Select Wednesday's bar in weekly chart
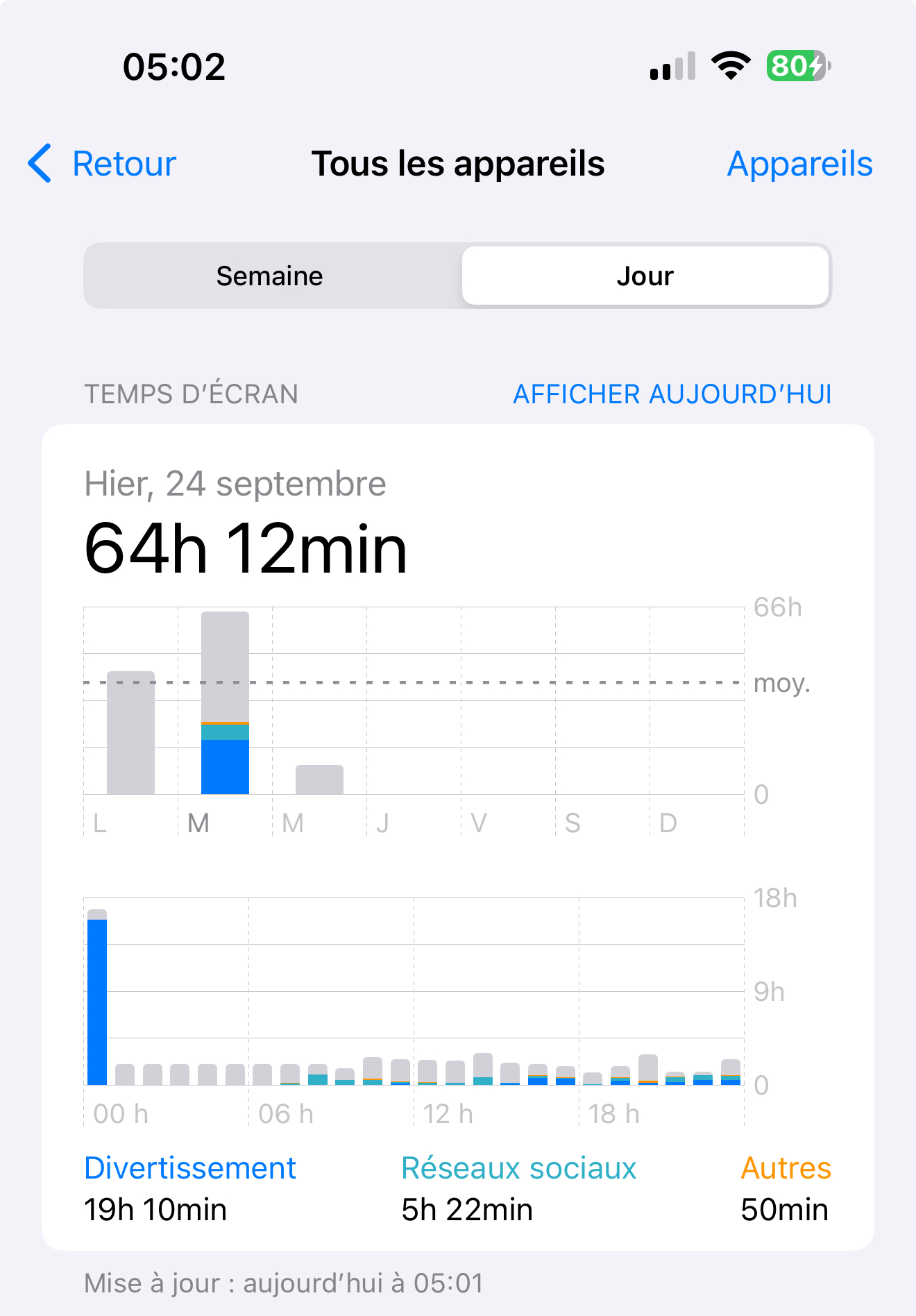Image resolution: width=916 pixels, height=1316 pixels. (319, 779)
